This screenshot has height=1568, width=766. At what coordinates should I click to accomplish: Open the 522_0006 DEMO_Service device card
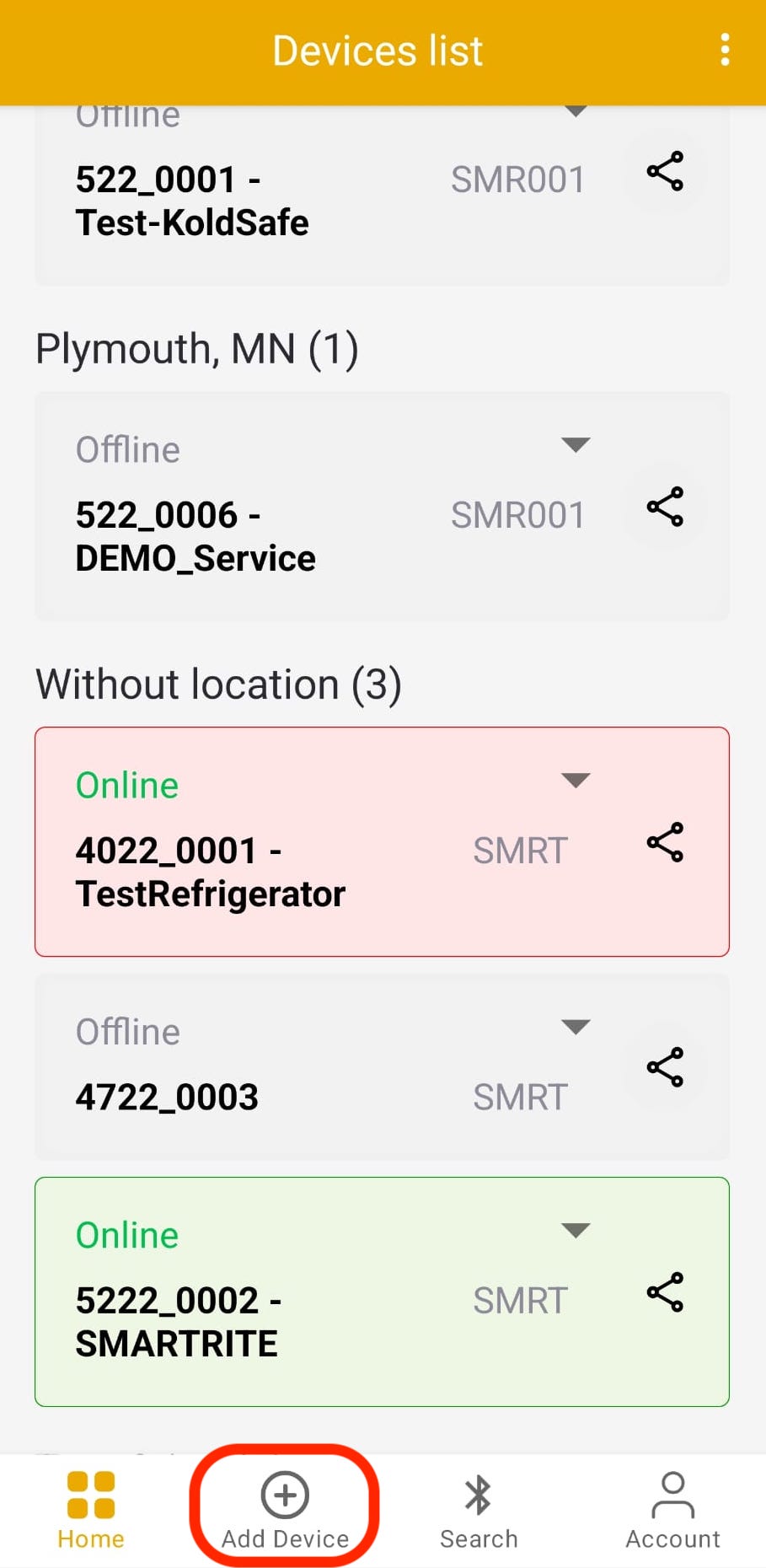click(x=253, y=537)
